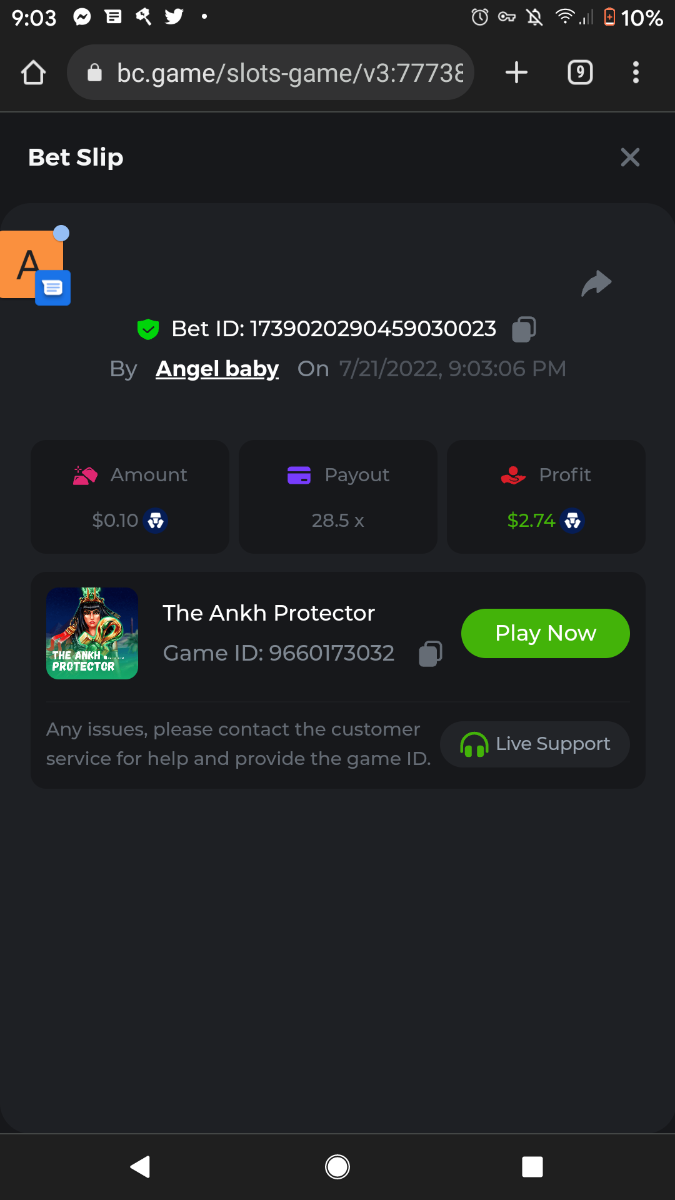Share this bet slip
The width and height of the screenshot is (675, 1200).
(596, 284)
